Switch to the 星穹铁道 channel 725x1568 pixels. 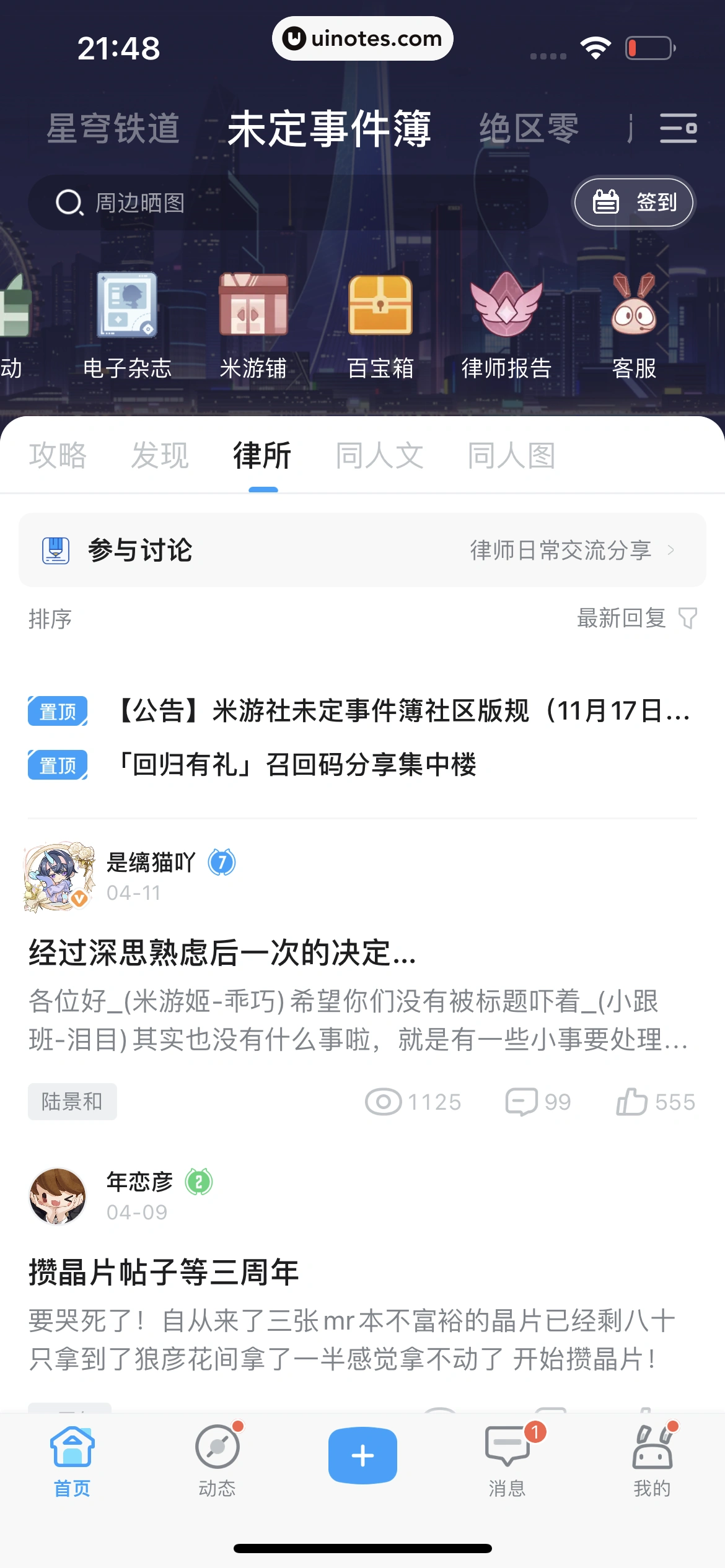tap(113, 129)
